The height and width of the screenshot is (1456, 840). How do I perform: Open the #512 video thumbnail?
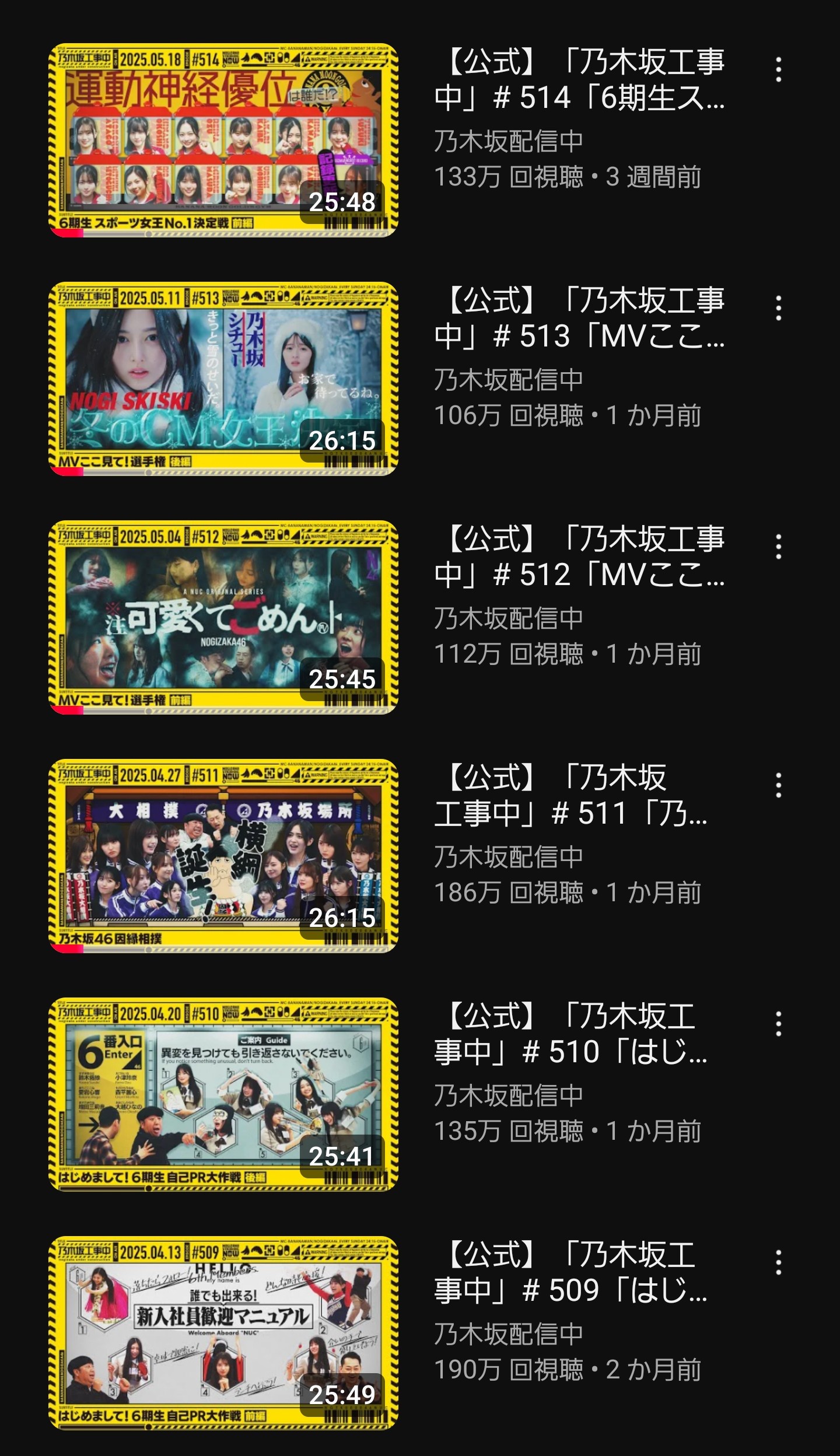[x=223, y=617]
